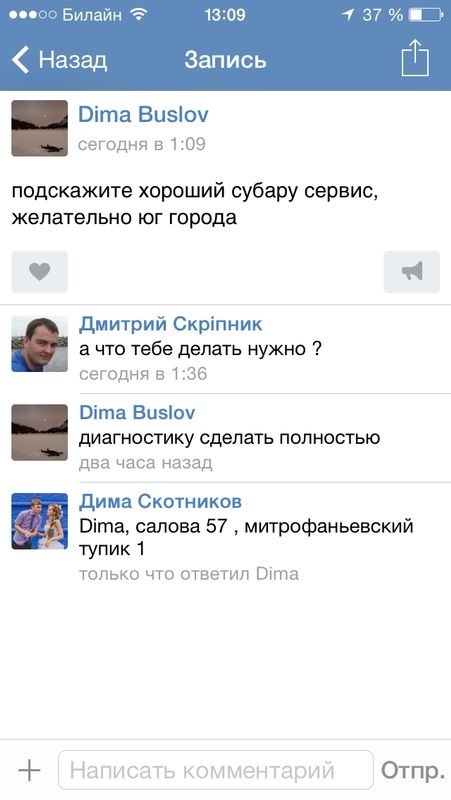The width and height of the screenshot is (451, 800).
Task: Select the comment with салова 57 address
Action: coord(246,537)
